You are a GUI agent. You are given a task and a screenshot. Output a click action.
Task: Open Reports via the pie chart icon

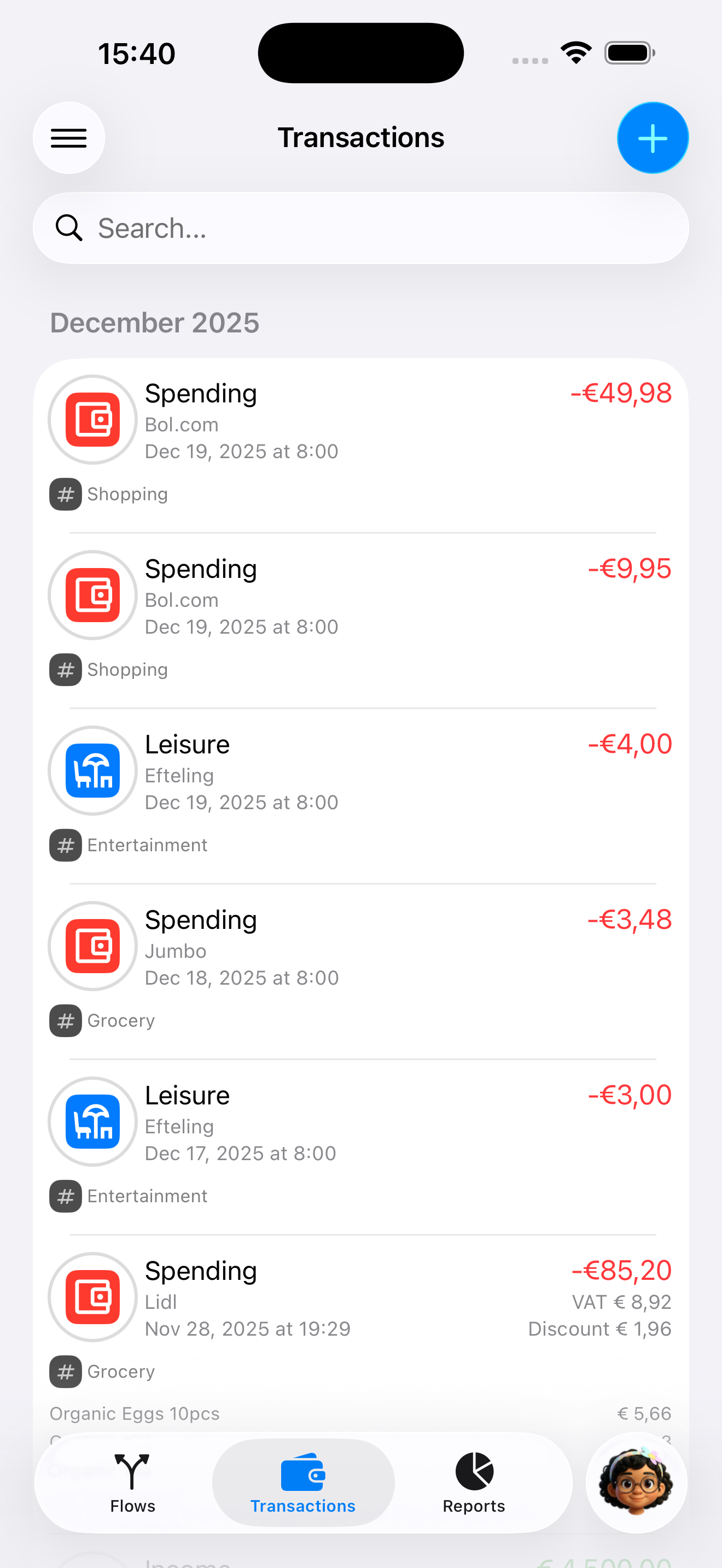coord(474,1470)
